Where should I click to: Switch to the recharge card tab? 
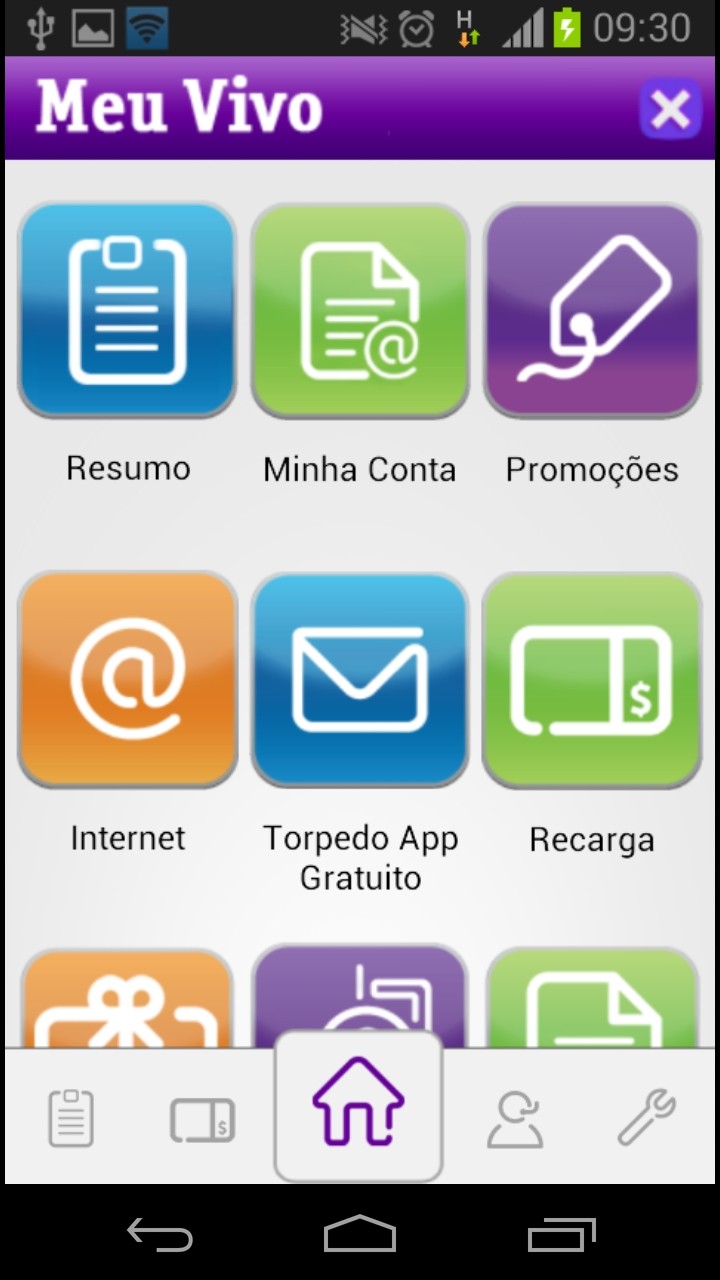pos(202,1120)
